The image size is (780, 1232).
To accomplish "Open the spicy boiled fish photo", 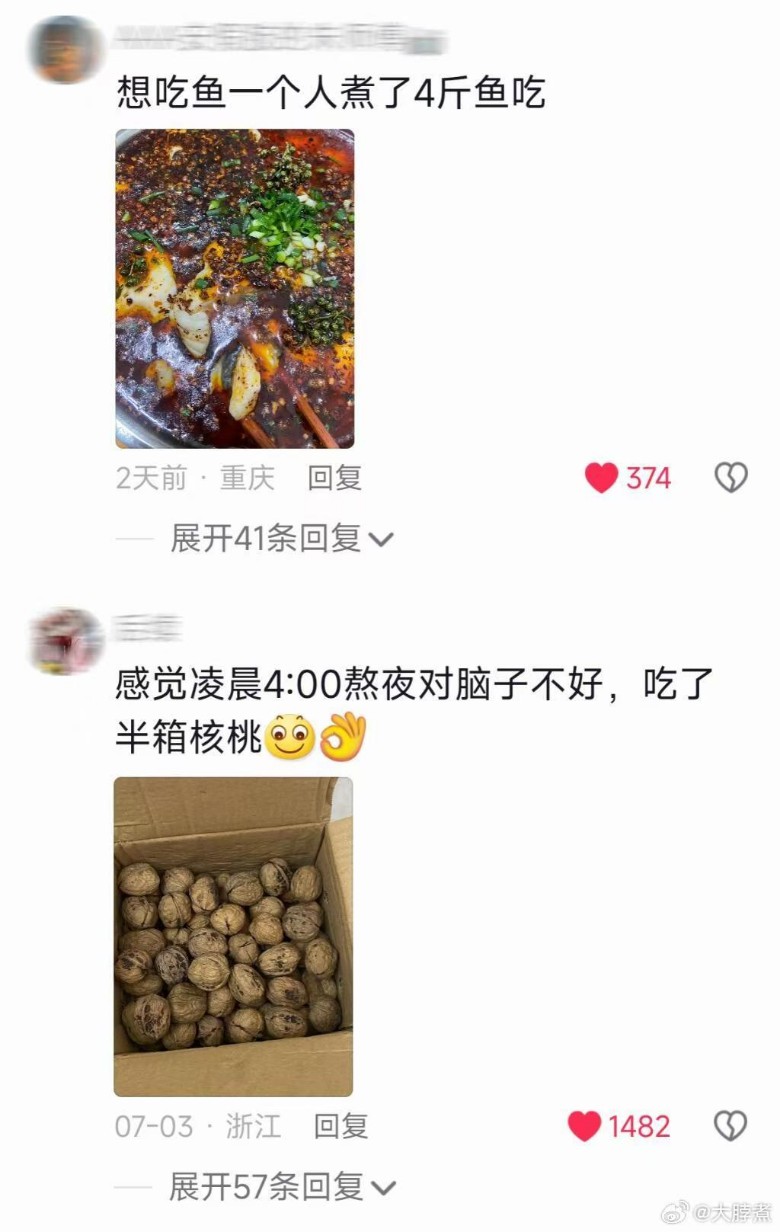I will (235, 289).
